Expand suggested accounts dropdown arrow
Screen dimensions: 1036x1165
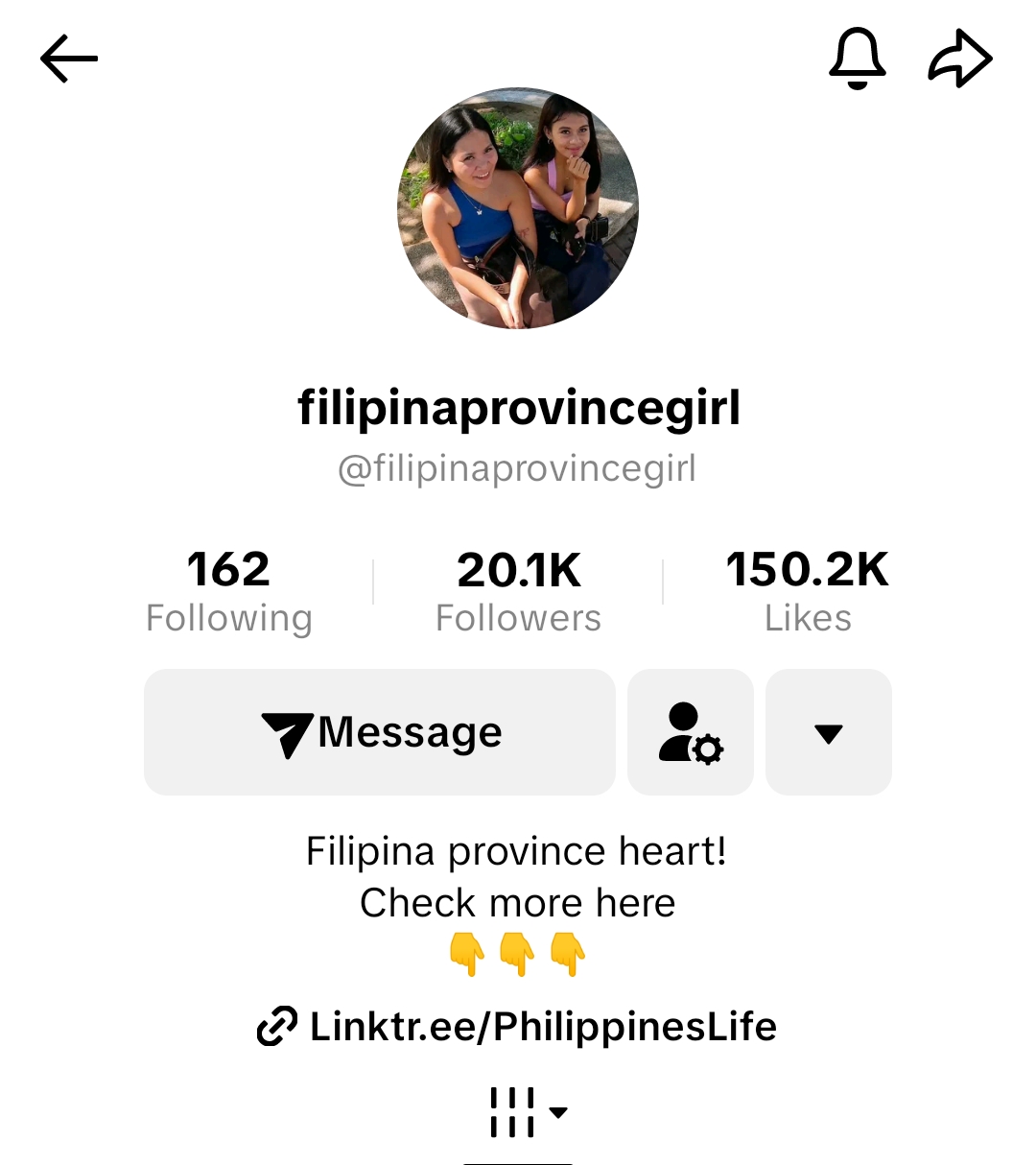point(828,733)
